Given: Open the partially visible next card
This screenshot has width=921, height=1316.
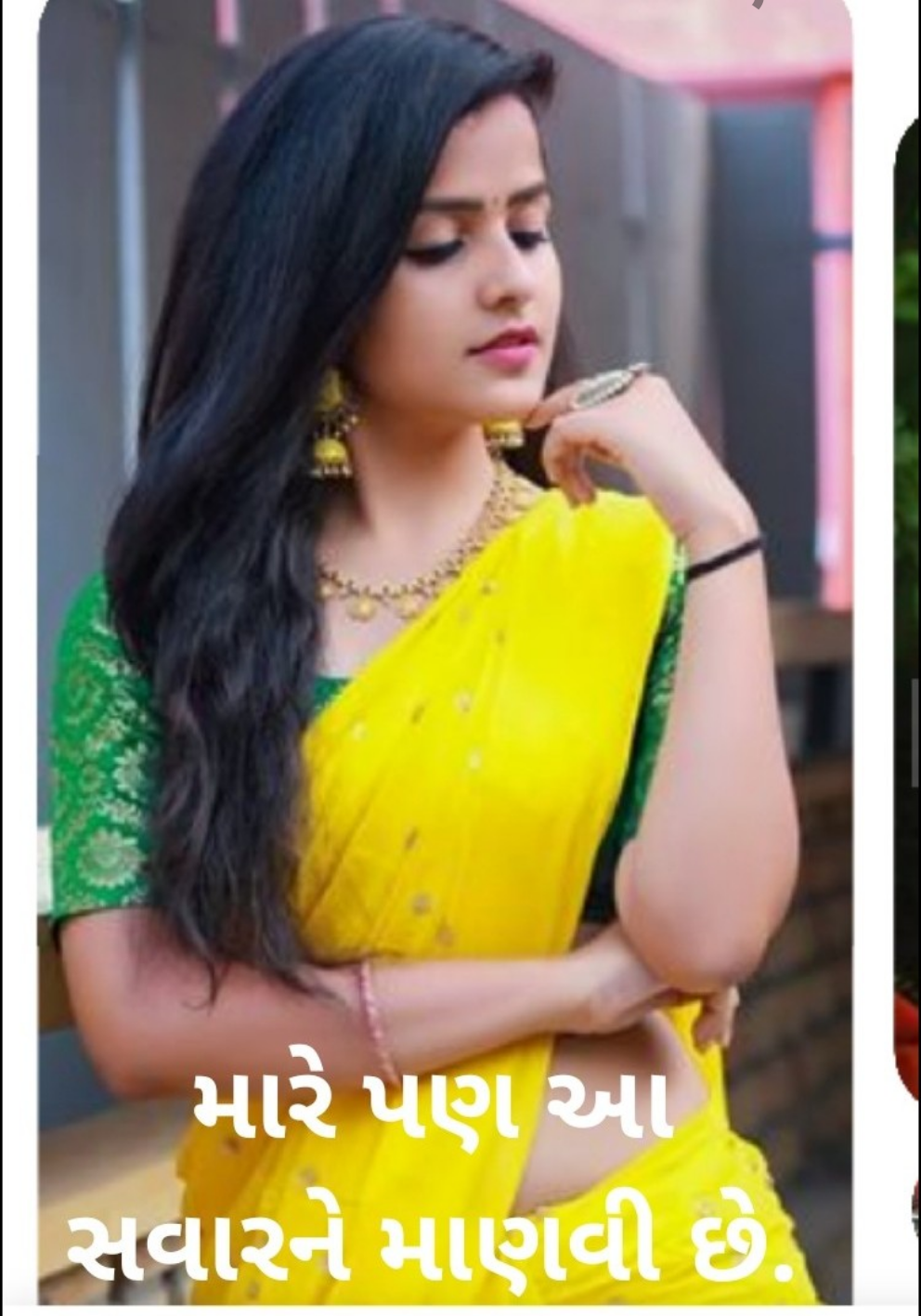Looking at the screenshot, I should pos(907,604).
